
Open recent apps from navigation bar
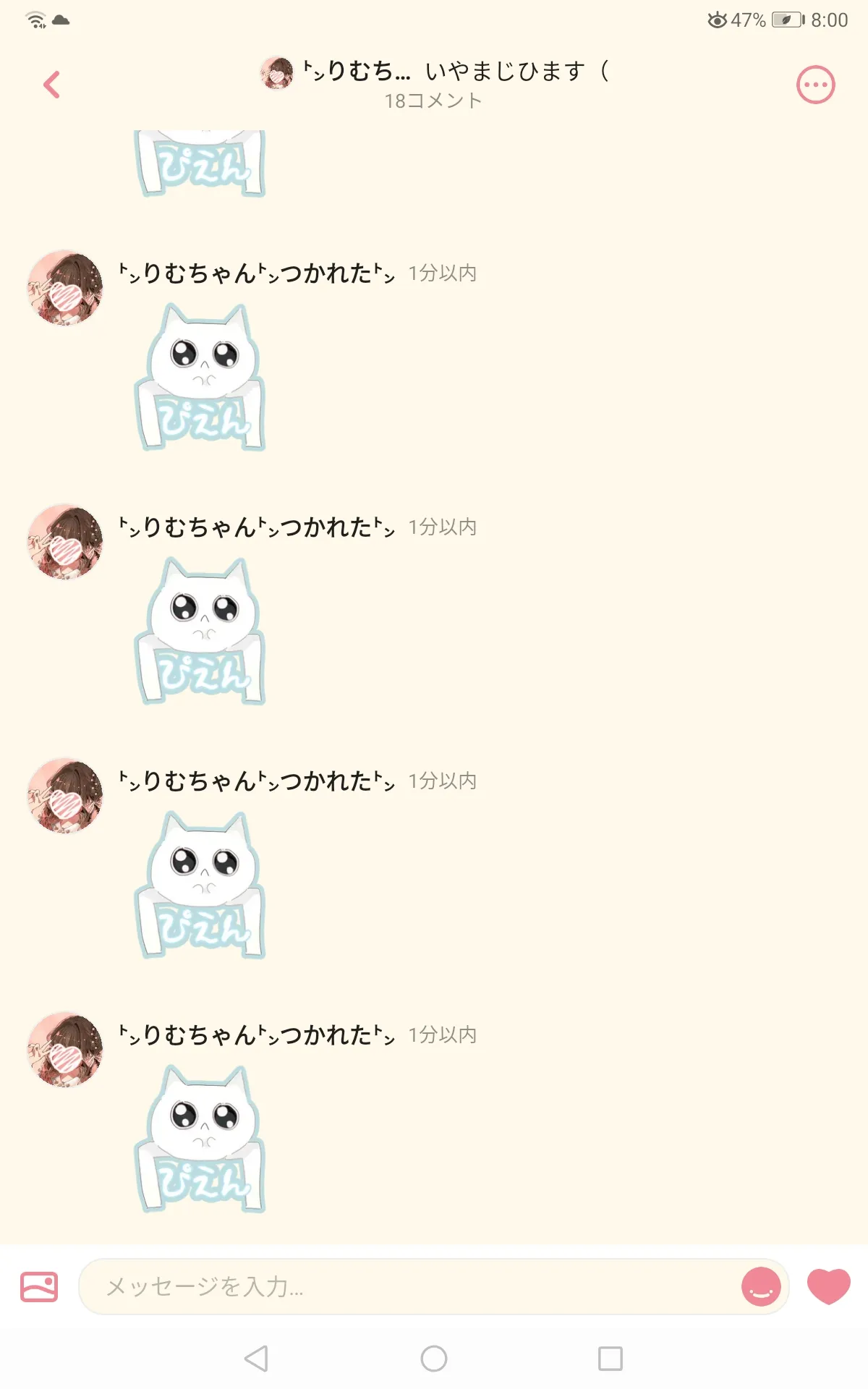[610, 1358]
